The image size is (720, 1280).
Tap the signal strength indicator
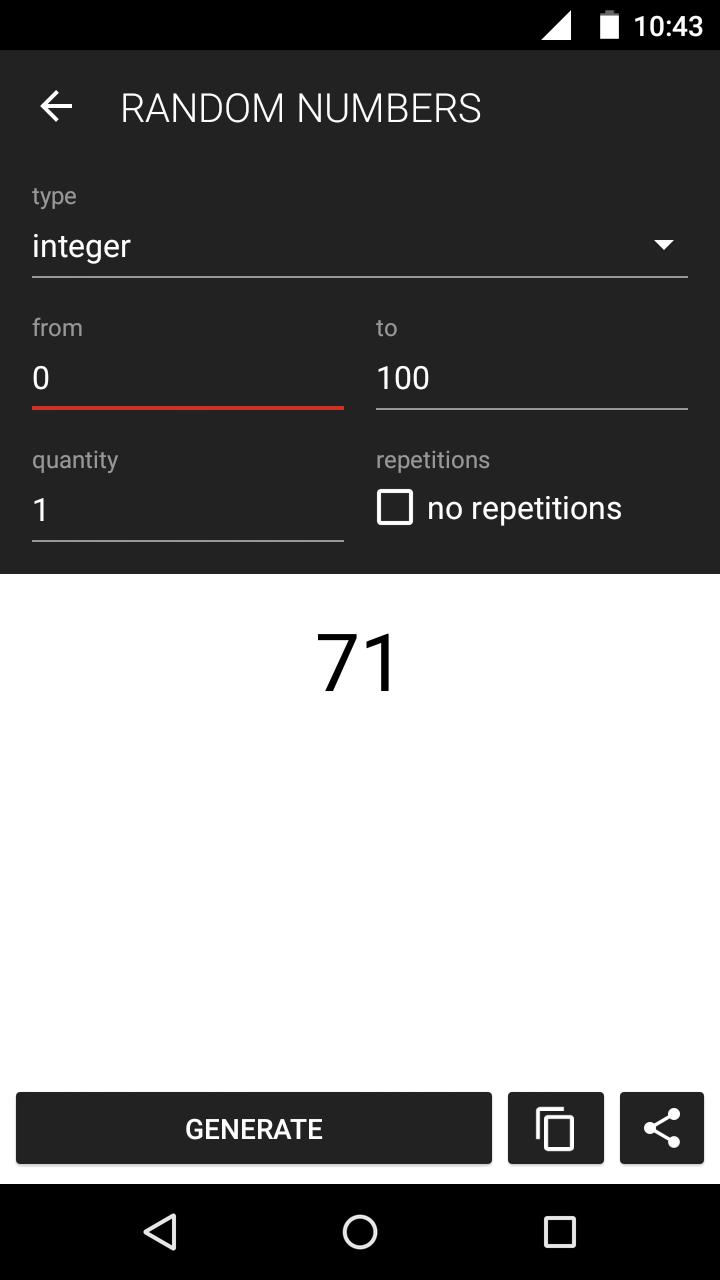[555, 25]
